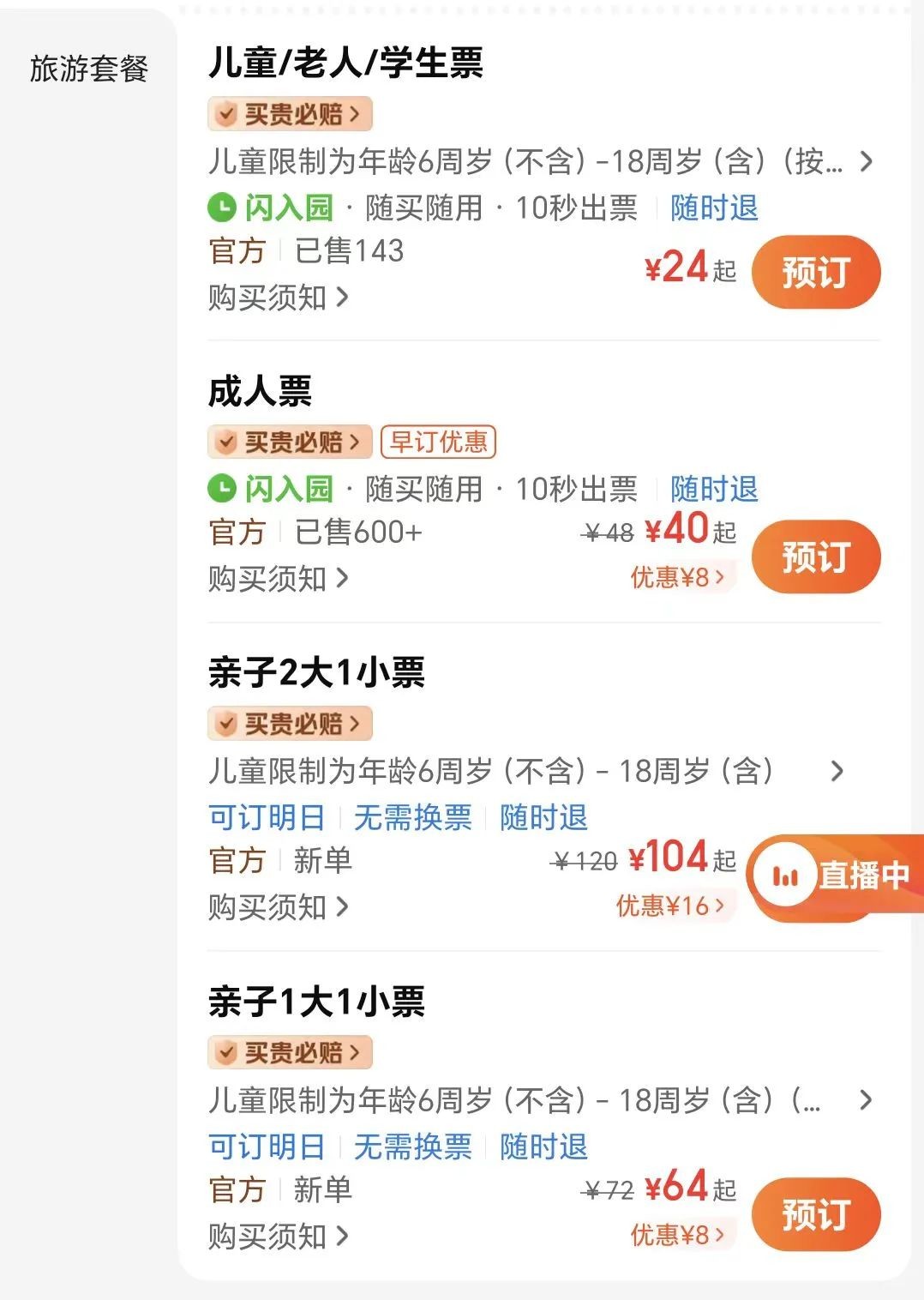This screenshot has width=924, height=1300.
Task: Open 买贵必赔 badge under 儿童/老人/学生票
Action: click(x=290, y=114)
